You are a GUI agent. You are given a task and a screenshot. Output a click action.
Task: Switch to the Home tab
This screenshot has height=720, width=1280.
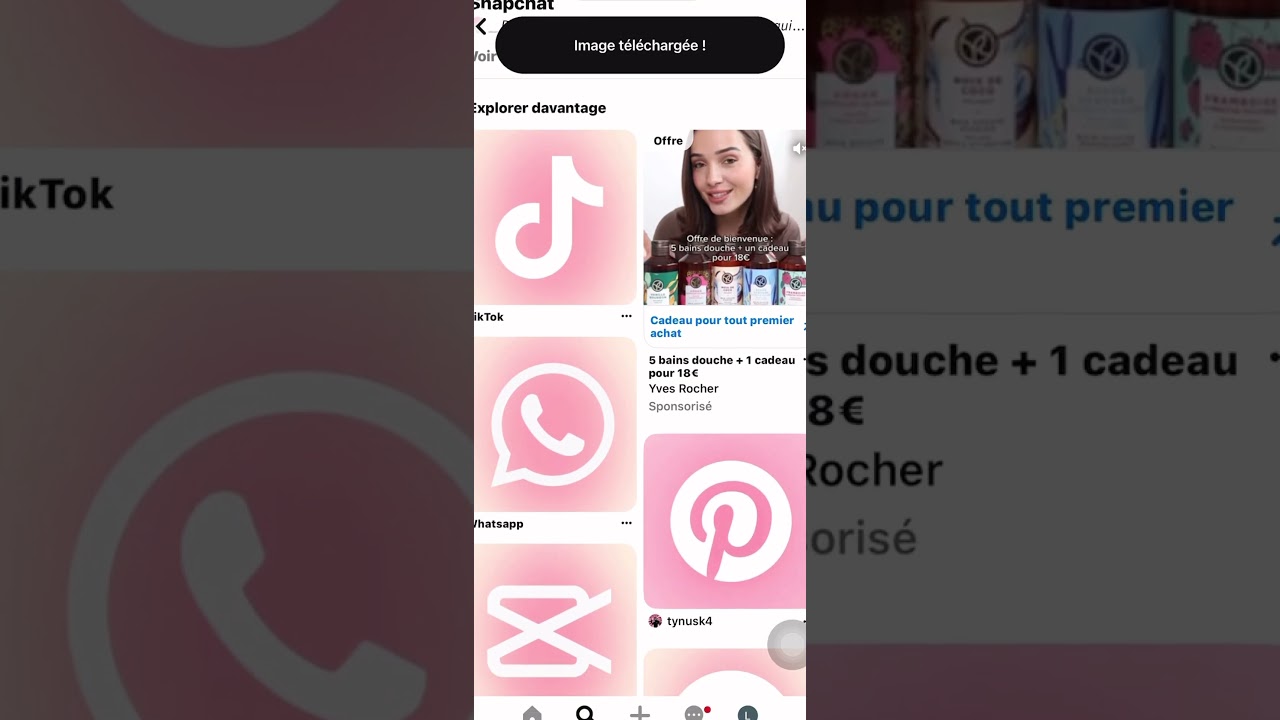pos(532,712)
